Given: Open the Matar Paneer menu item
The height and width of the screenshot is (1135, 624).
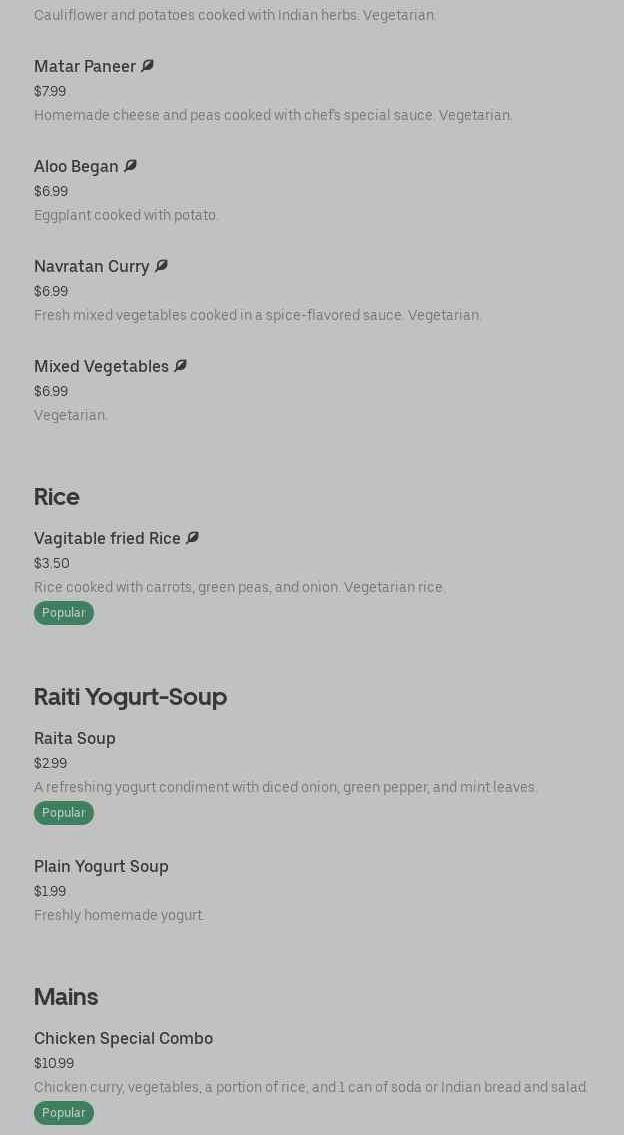Looking at the screenshot, I should tap(85, 67).
